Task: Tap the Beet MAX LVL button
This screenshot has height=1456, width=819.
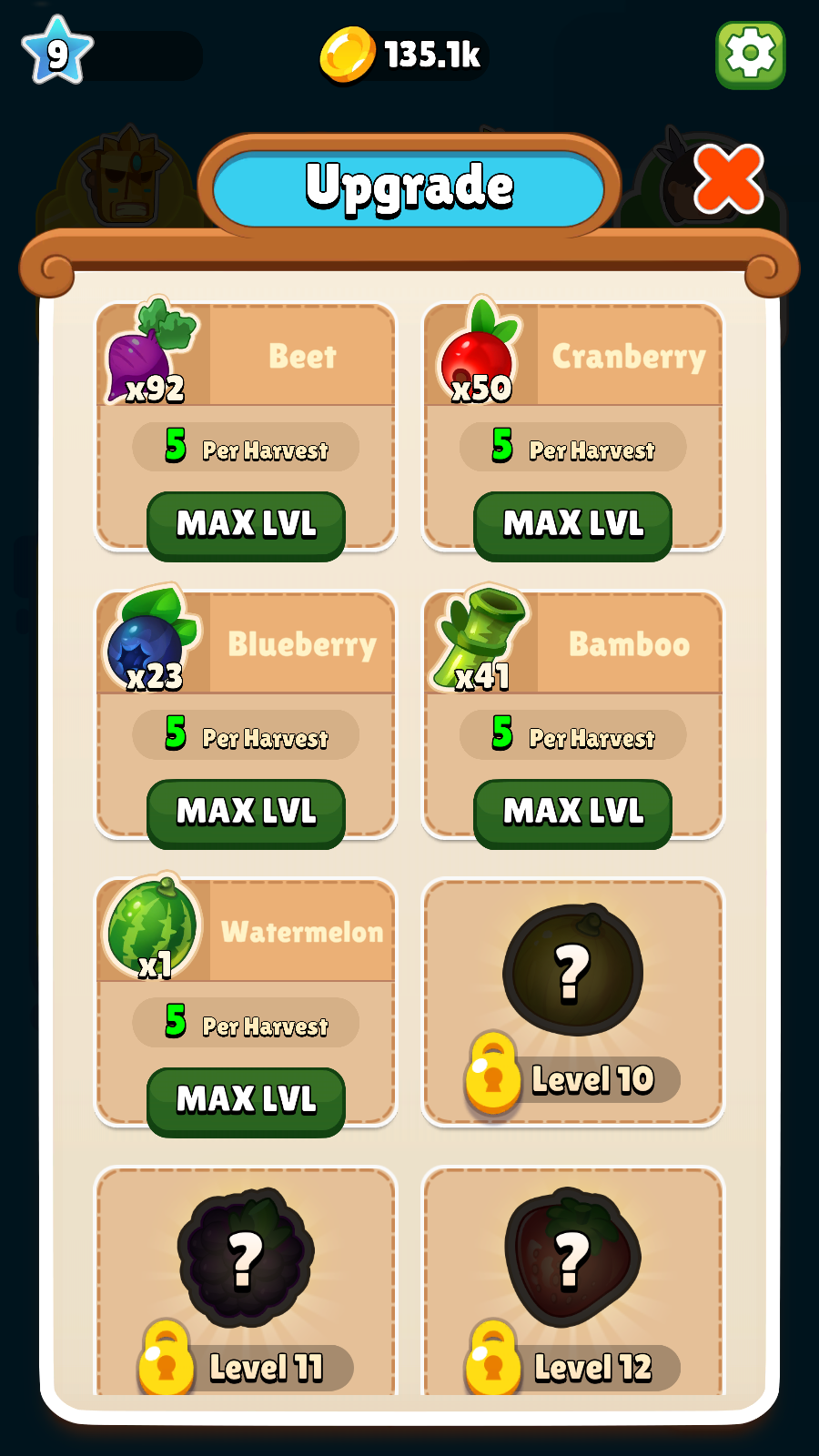Action: (x=246, y=525)
